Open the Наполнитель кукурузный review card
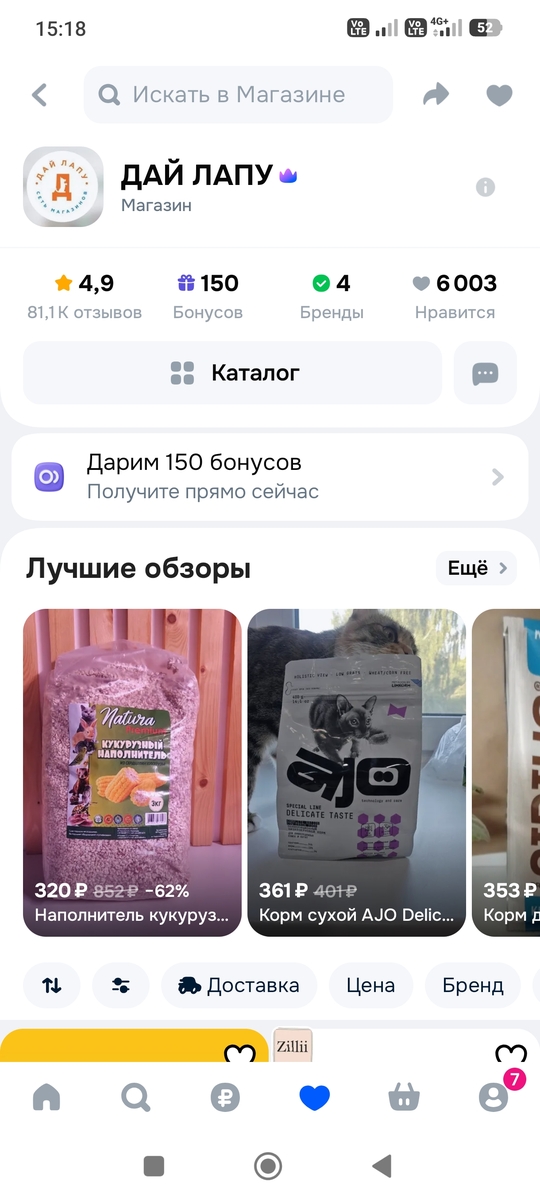The height and width of the screenshot is (1200, 540). pyautogui.click(x=132, y=772)
